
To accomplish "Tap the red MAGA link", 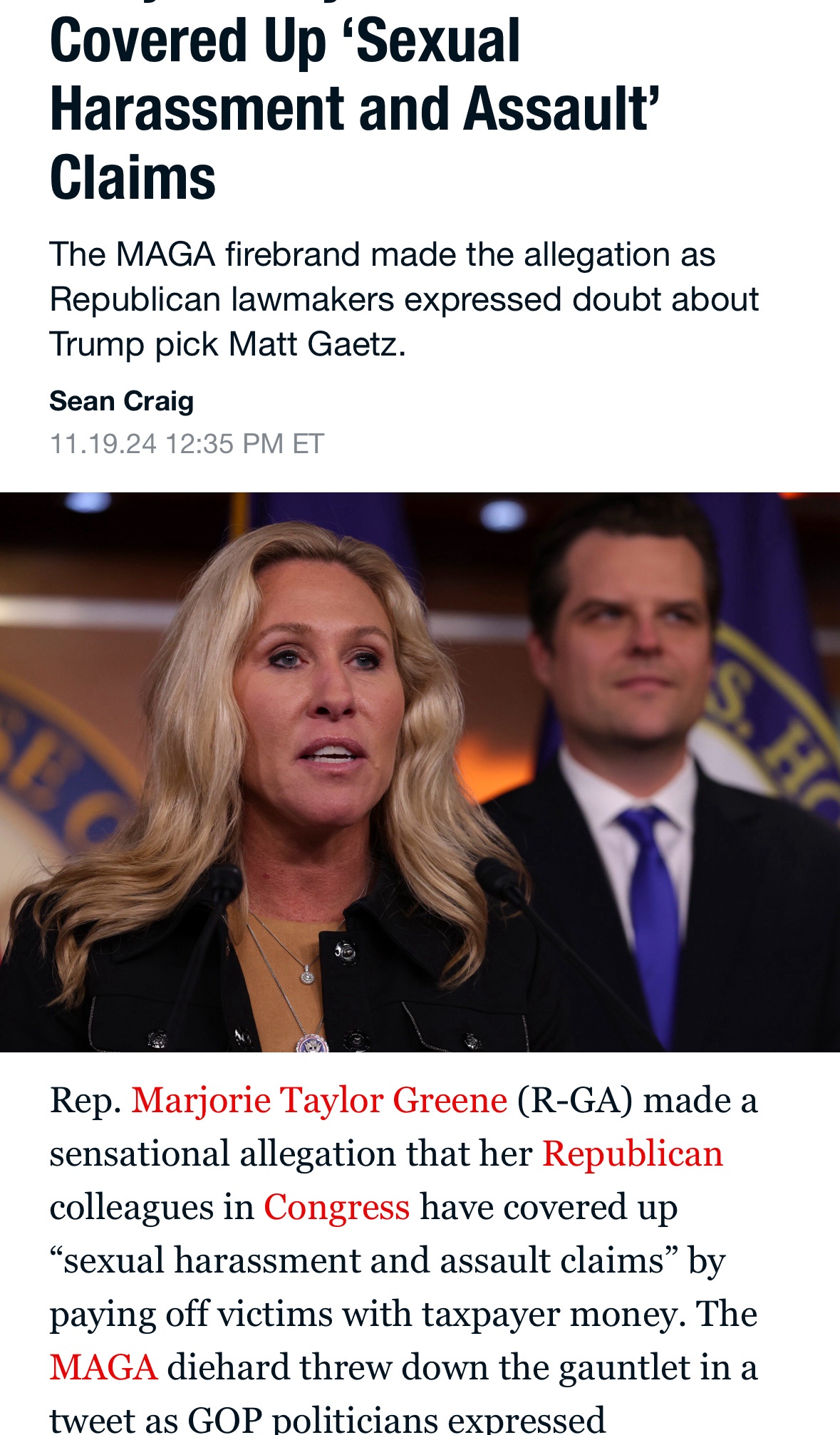I will (103, 1367).
